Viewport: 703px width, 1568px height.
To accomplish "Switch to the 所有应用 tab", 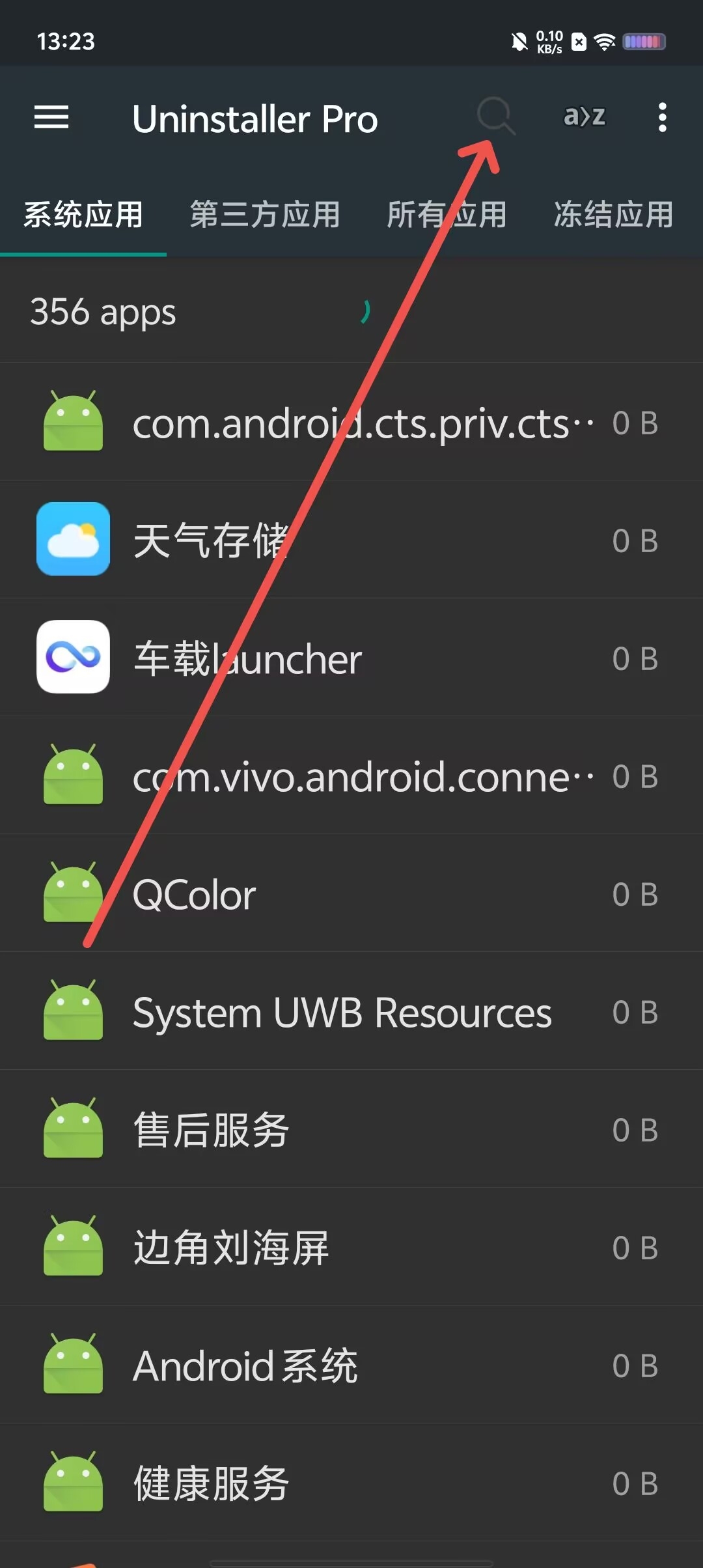I will [447, 215].
